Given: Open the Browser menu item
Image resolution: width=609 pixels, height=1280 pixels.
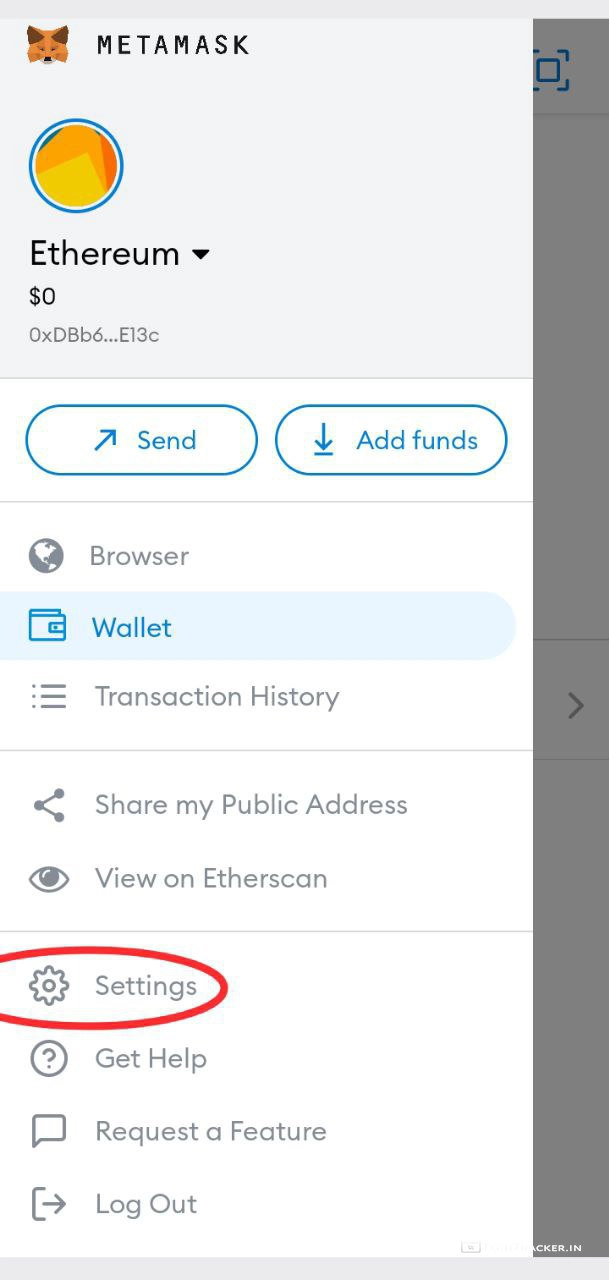Looking at the screenshot, I should pos(139,556).
